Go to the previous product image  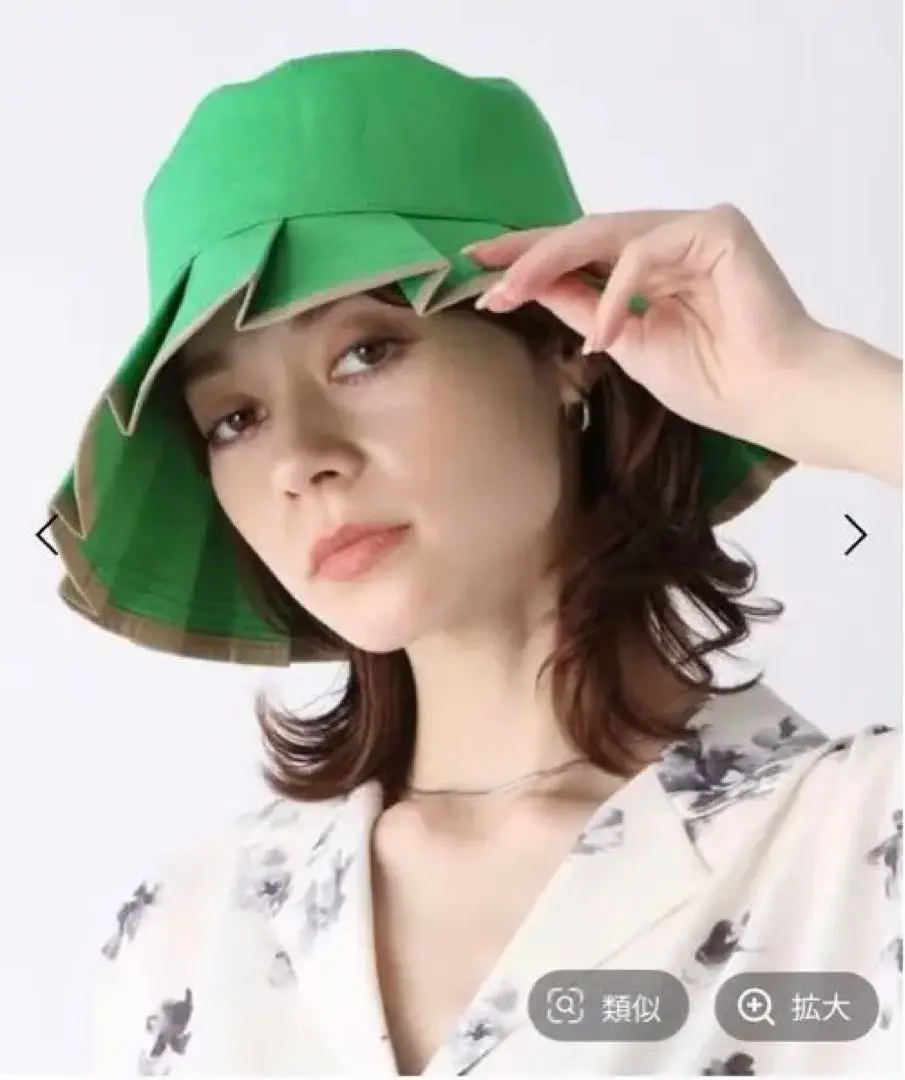click(x=47, y=535)
